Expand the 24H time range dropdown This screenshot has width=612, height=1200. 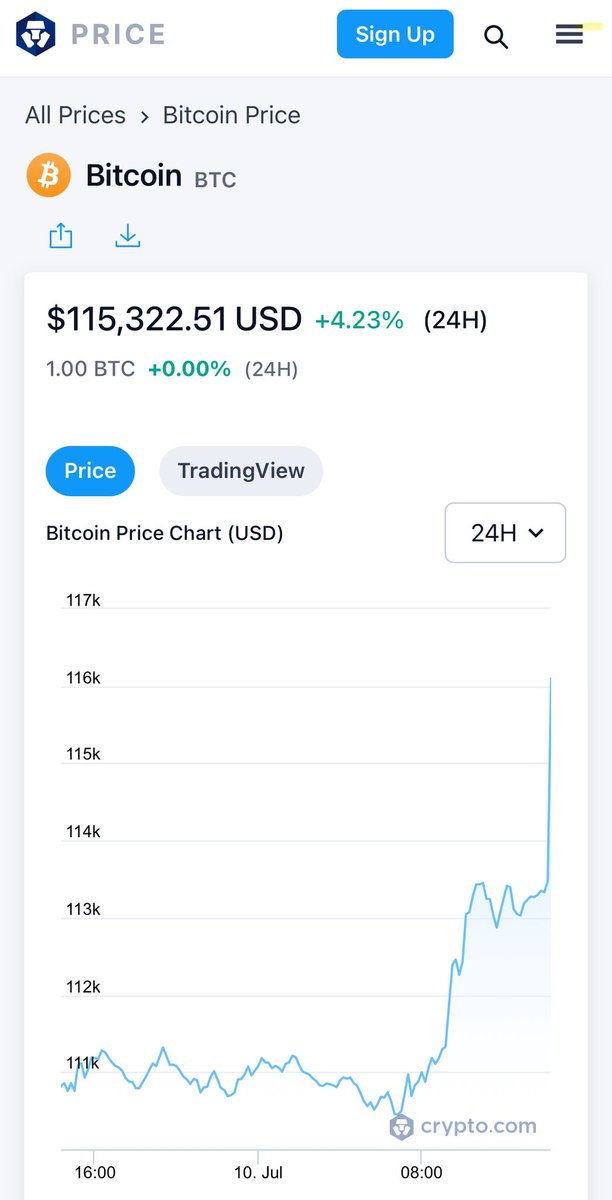505,533
